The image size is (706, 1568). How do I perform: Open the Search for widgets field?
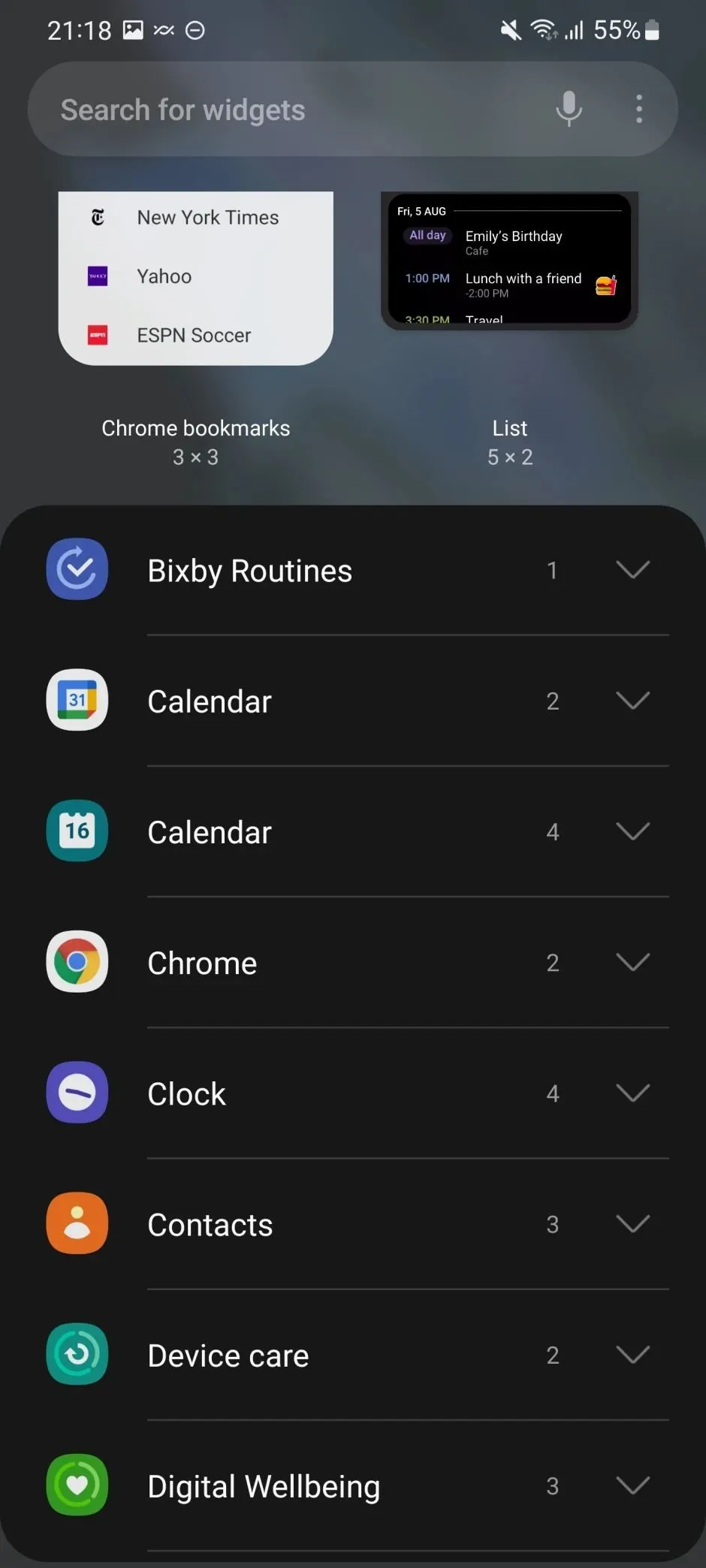click(285, 110)
